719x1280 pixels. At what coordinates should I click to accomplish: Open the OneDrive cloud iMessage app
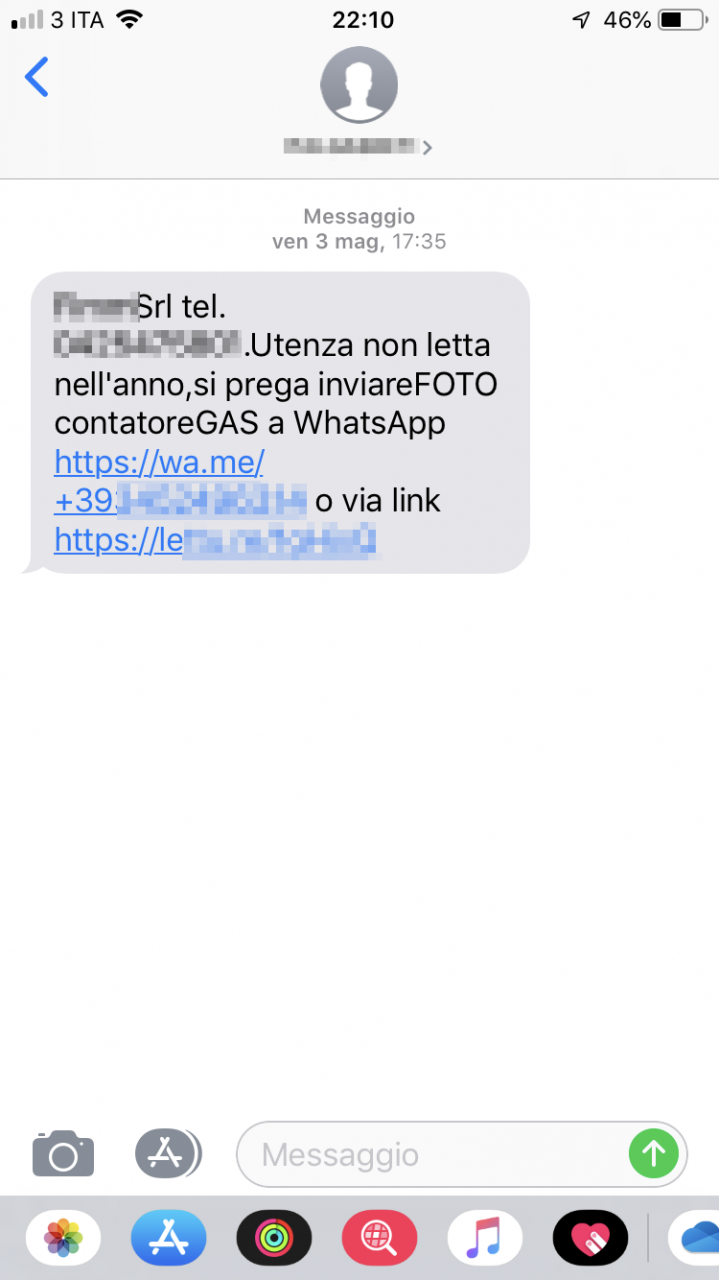pyautogui.click(x=695, y=1239)
